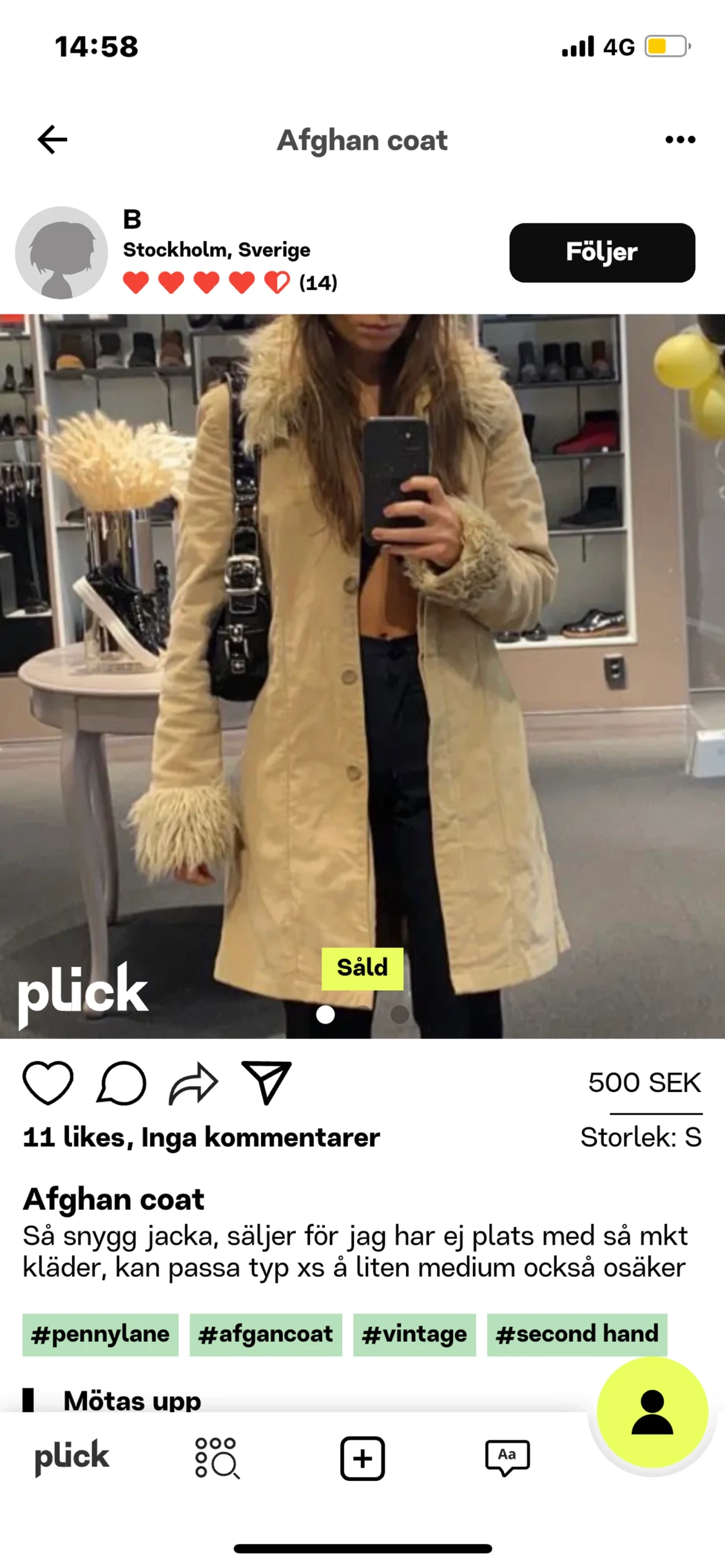This screenshot has width=725, height=1568.
Task: Open the search and browse tab
Action: (x=217, y=1458)
